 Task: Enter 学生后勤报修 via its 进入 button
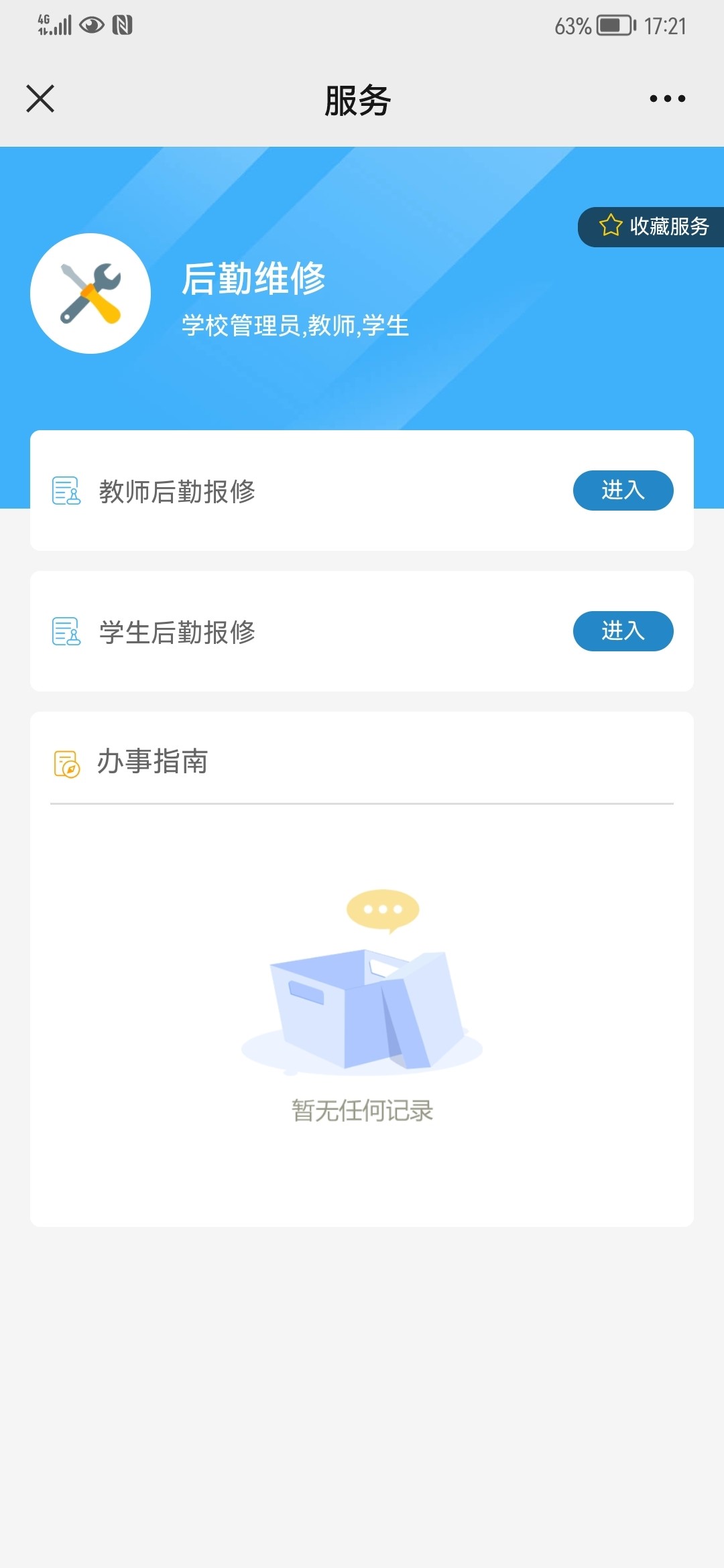[x=623, y=631]
